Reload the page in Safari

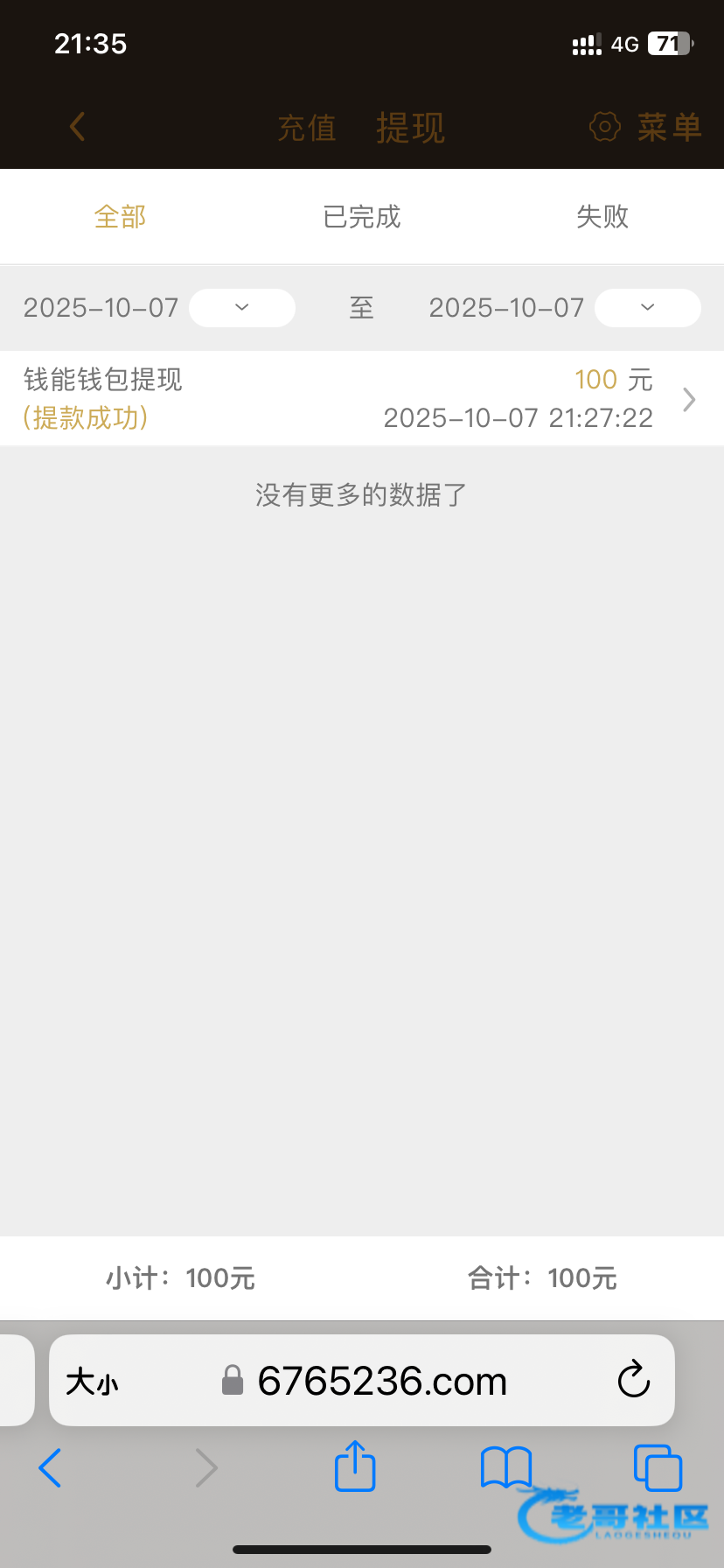pyautogui.click(x=633, y=1381)
